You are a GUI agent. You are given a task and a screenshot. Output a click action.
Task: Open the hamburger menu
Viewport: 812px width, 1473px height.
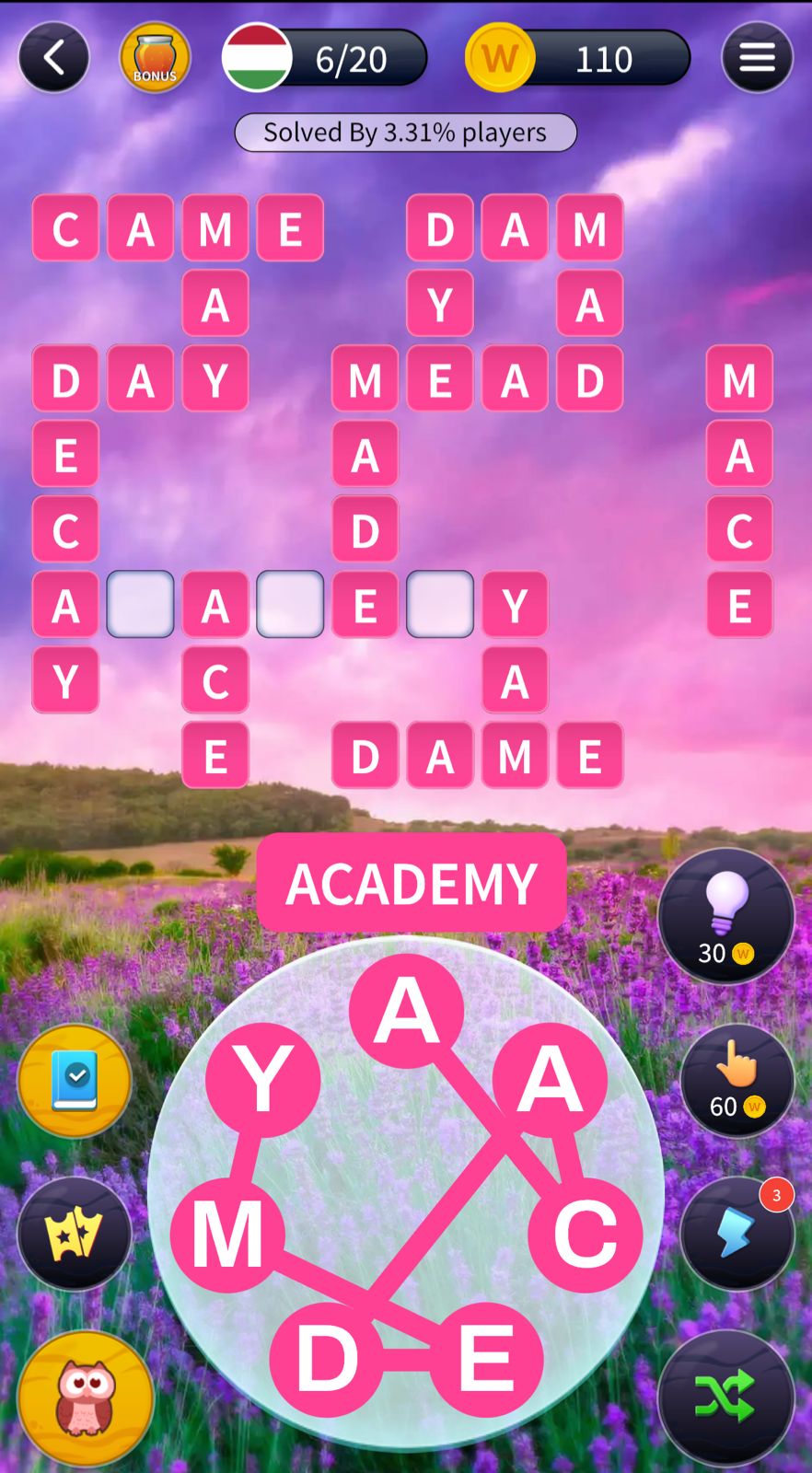click(757, 58)
